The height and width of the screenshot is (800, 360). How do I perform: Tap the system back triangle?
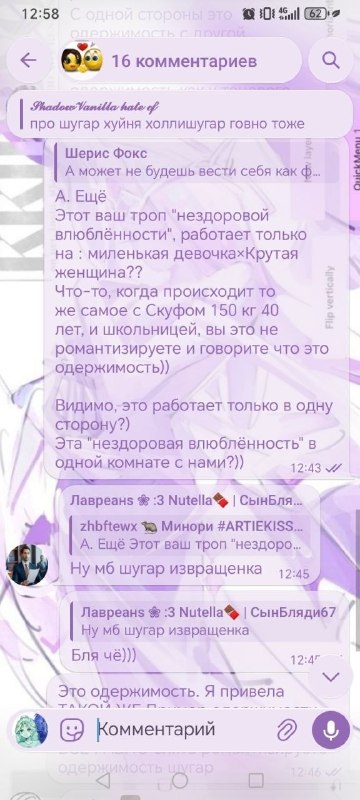103,781
